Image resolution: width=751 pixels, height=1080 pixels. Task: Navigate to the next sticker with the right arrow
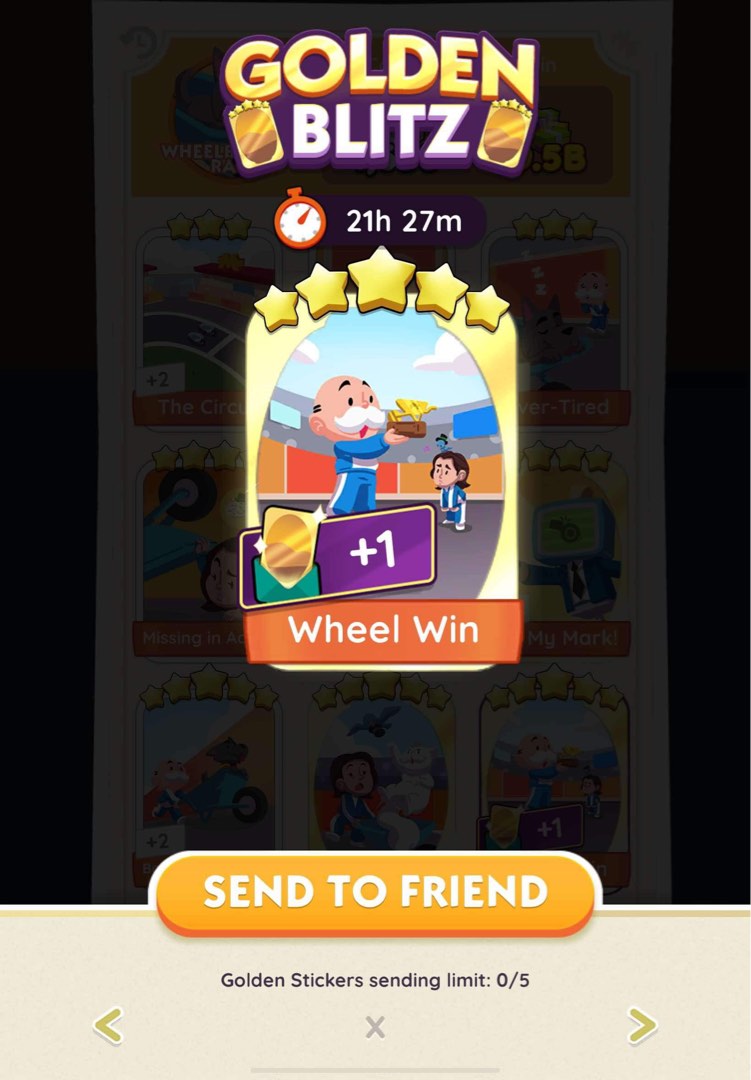(643, 1027)
